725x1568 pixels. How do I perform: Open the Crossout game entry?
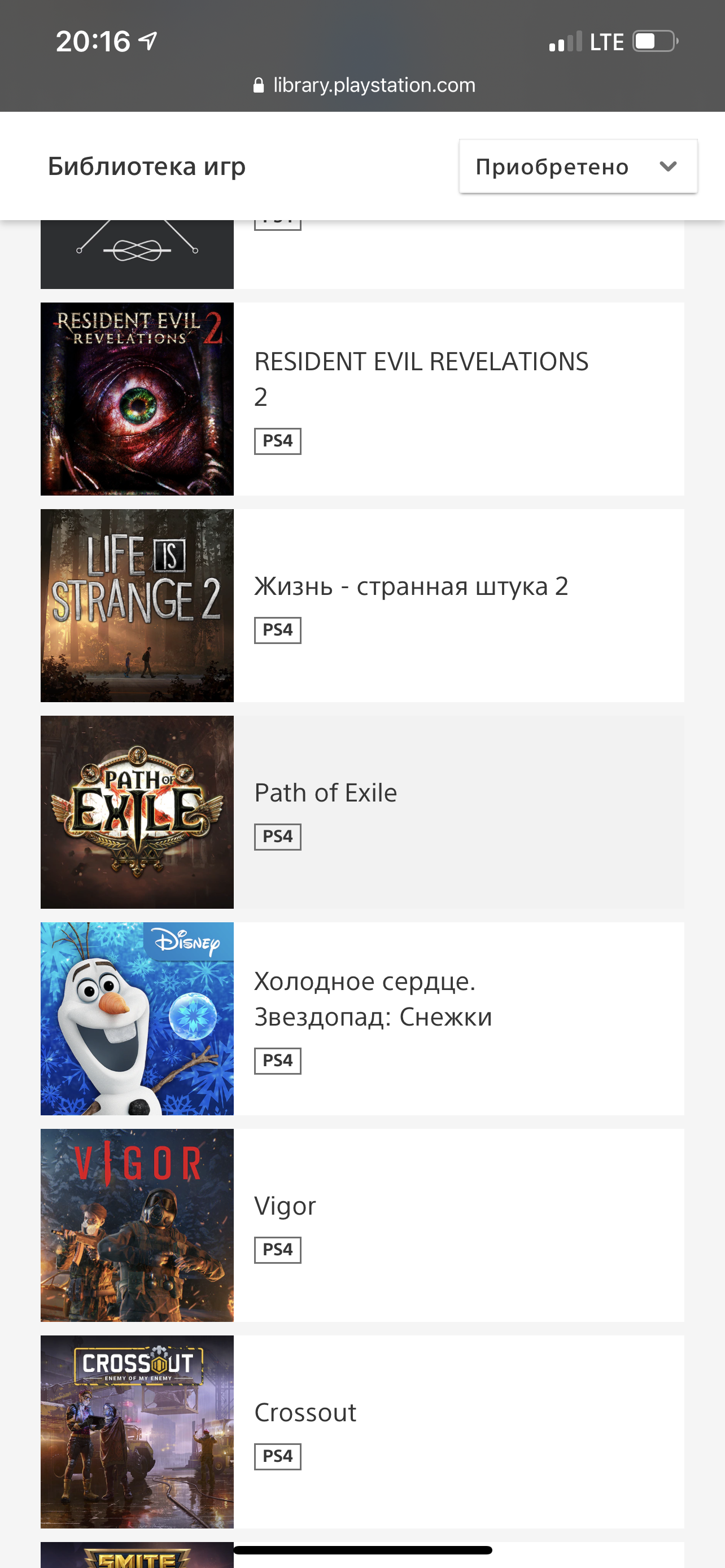tap(305, 1413)
